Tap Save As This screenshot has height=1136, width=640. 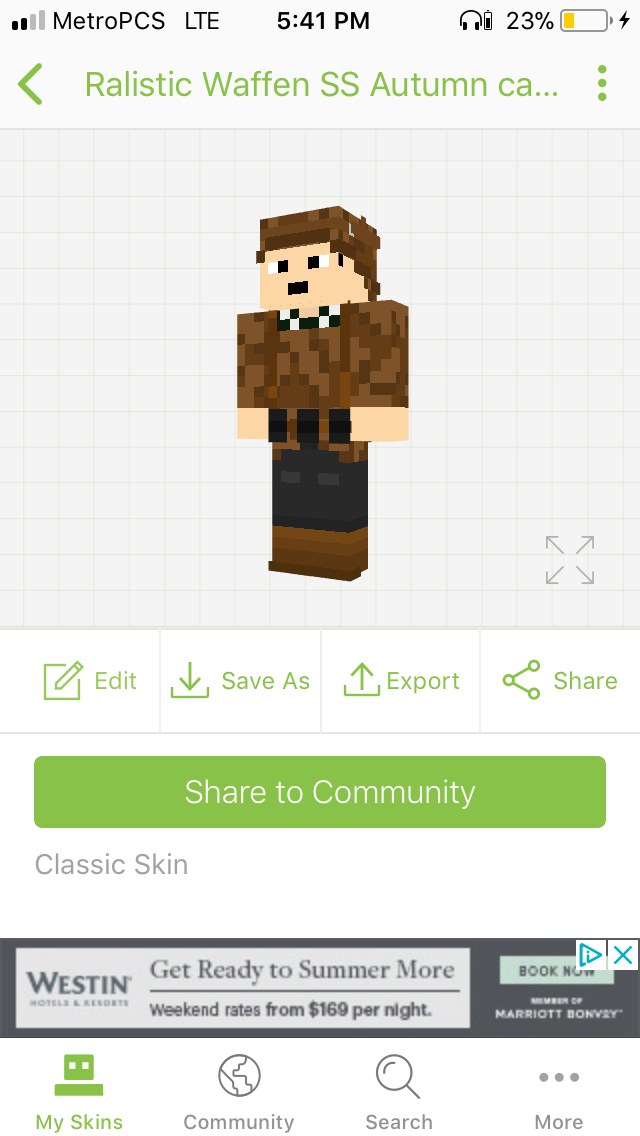(x=240, y=681)
